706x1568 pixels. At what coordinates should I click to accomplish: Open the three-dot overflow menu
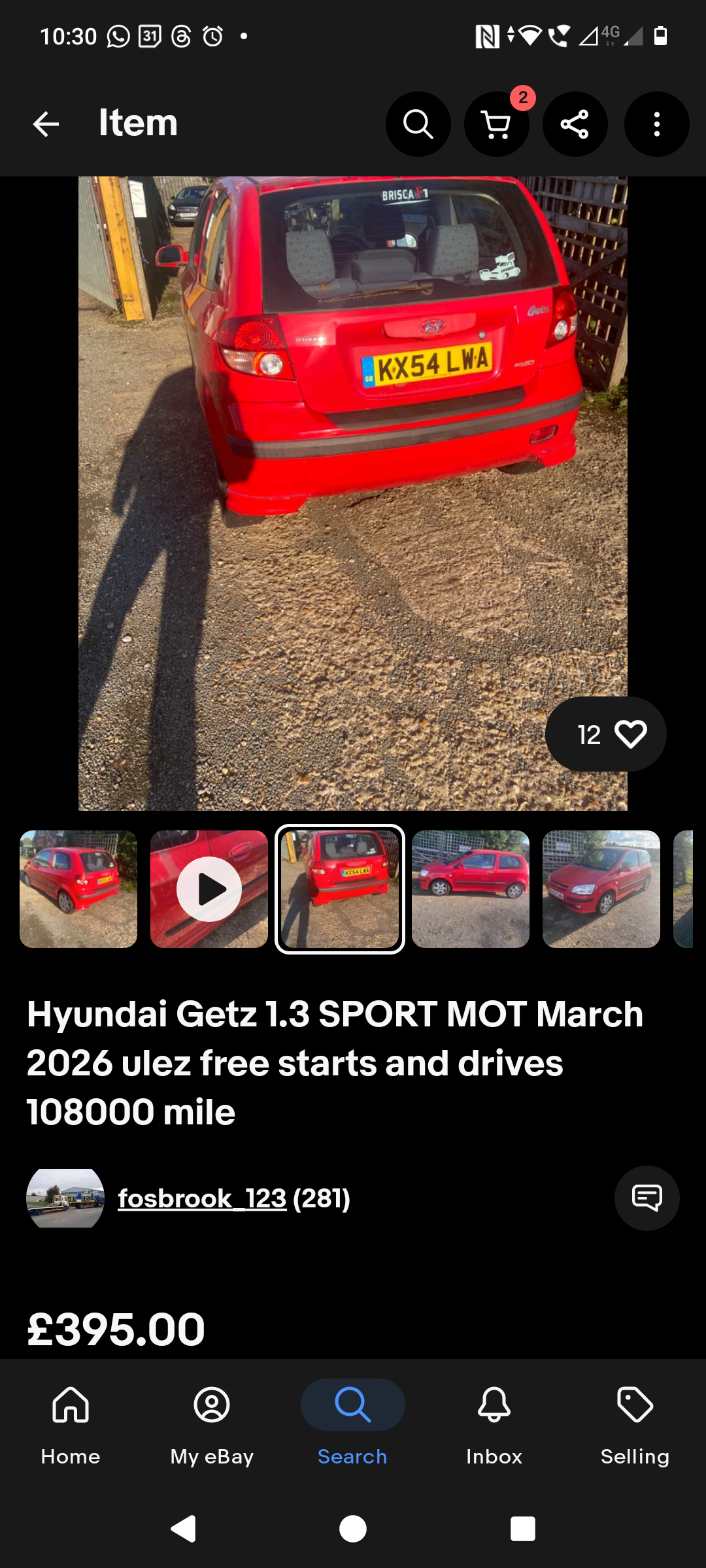point(656,124)
